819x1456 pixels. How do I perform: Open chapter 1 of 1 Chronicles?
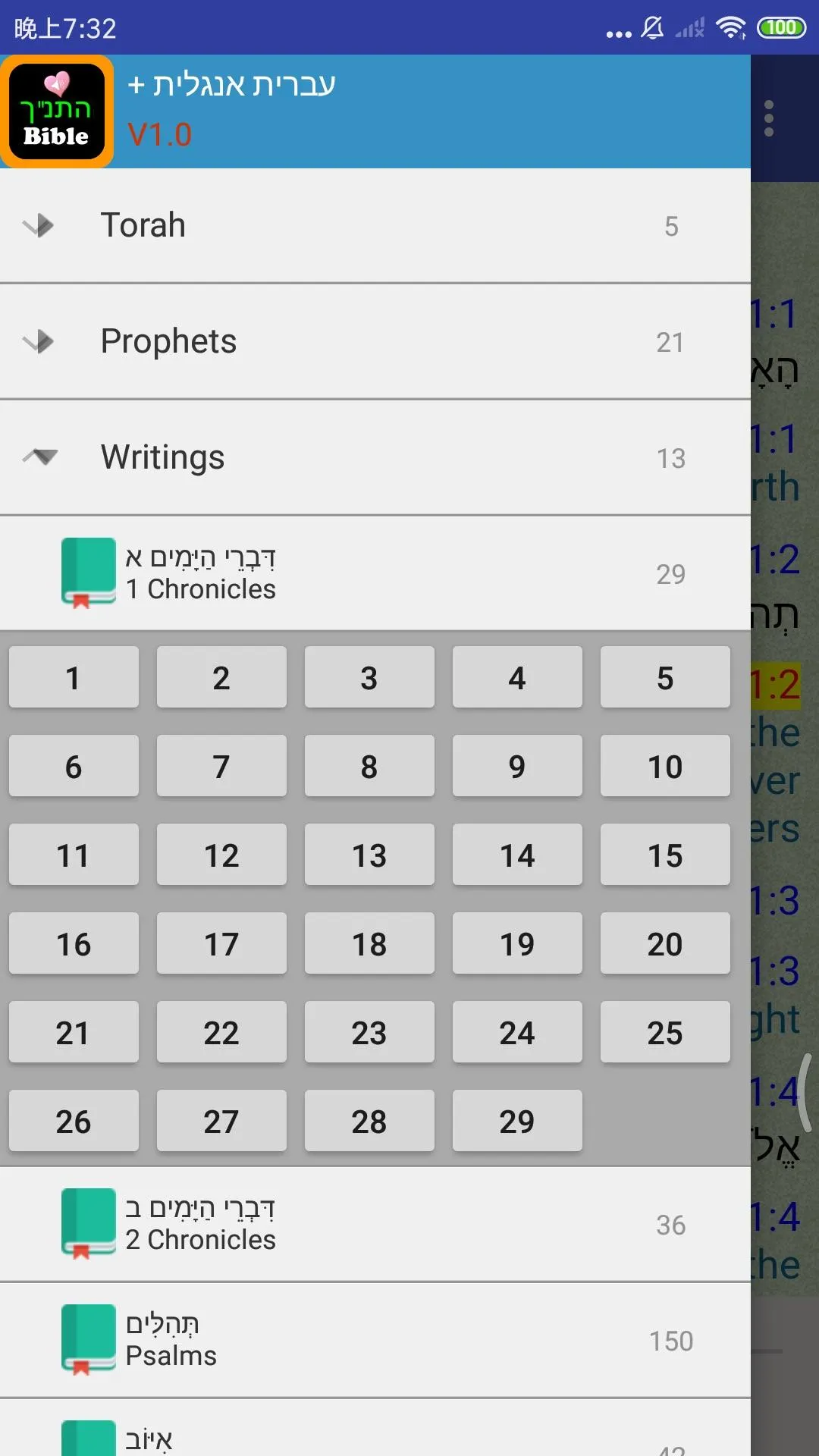point(74,677)
